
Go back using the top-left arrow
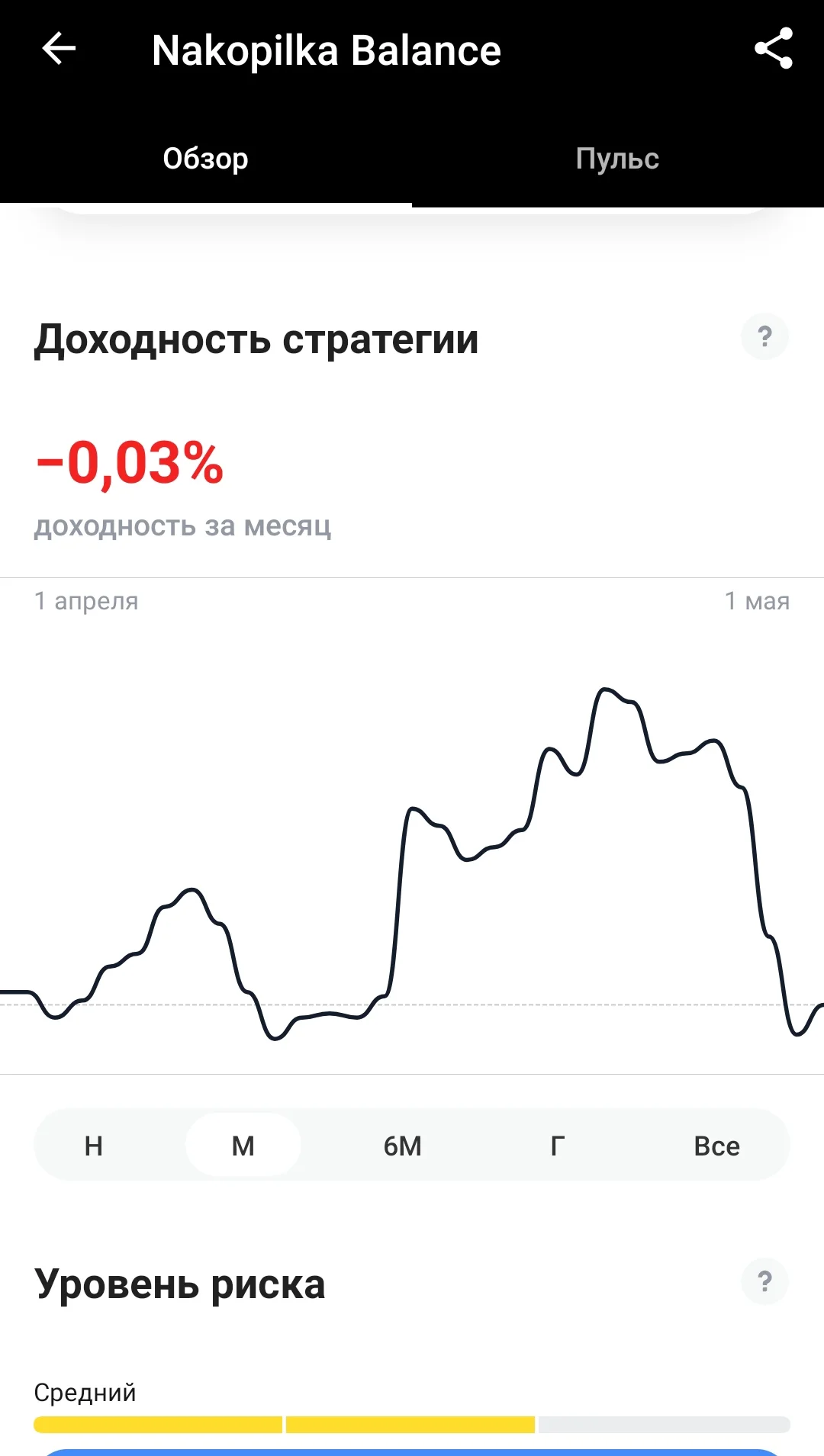tap(59, 50)
